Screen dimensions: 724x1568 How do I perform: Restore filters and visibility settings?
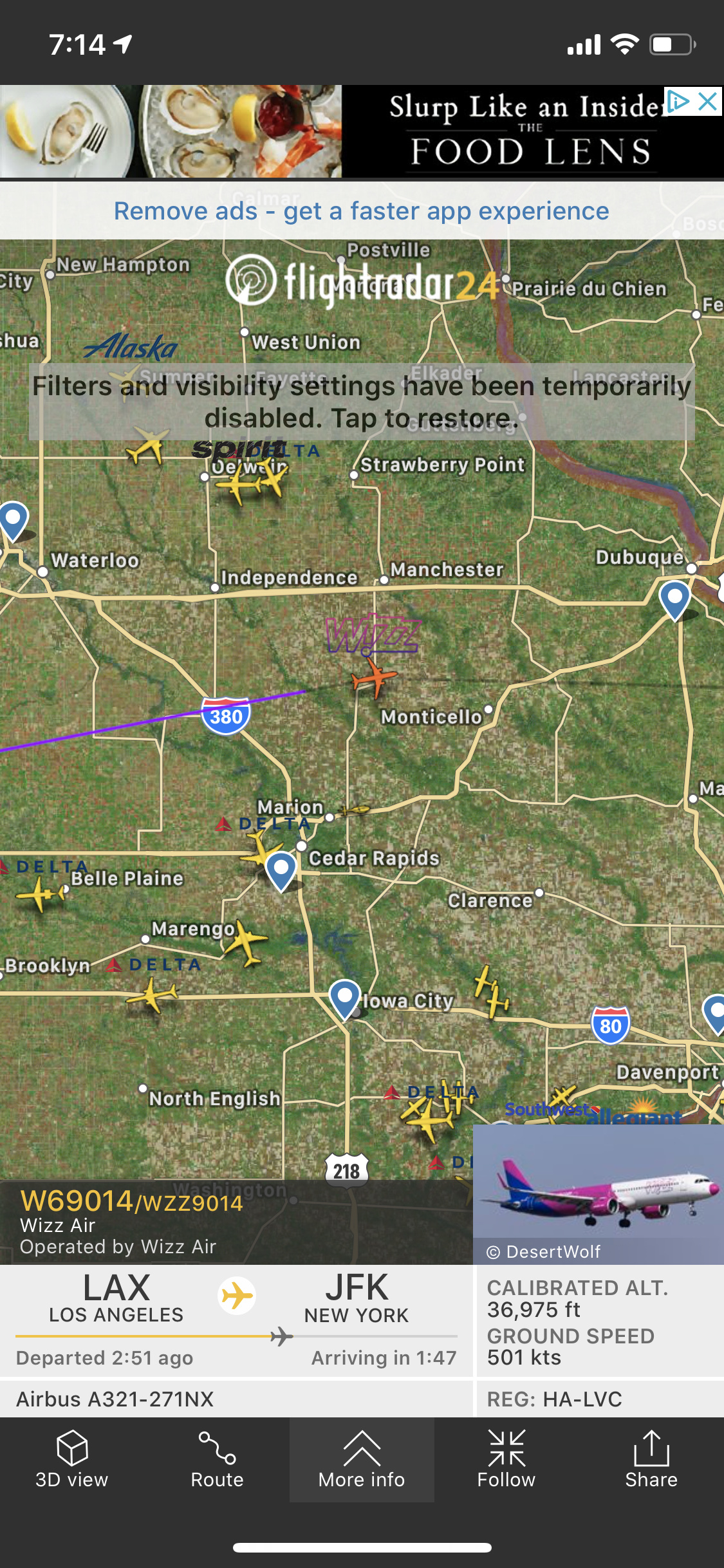pos(361,402)
